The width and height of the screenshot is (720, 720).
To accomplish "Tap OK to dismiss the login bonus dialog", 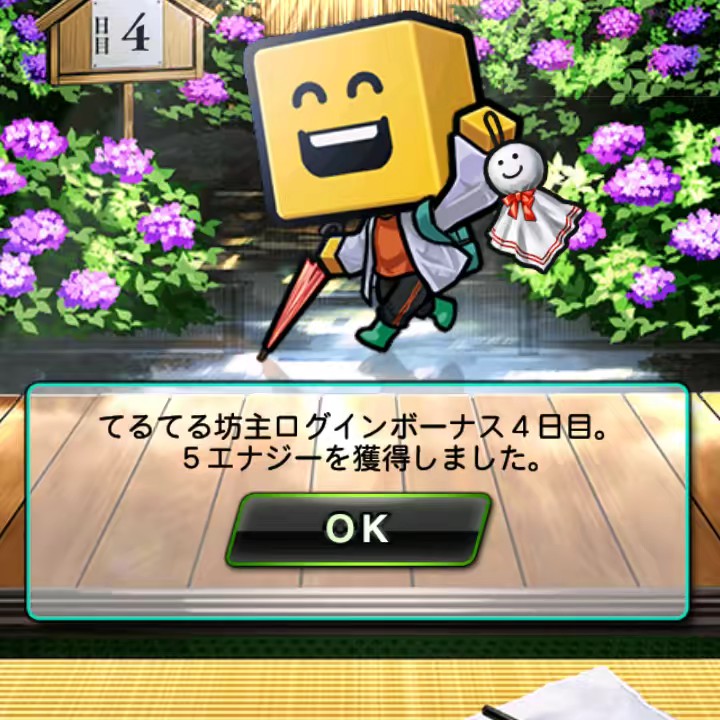I will (358, 529).
